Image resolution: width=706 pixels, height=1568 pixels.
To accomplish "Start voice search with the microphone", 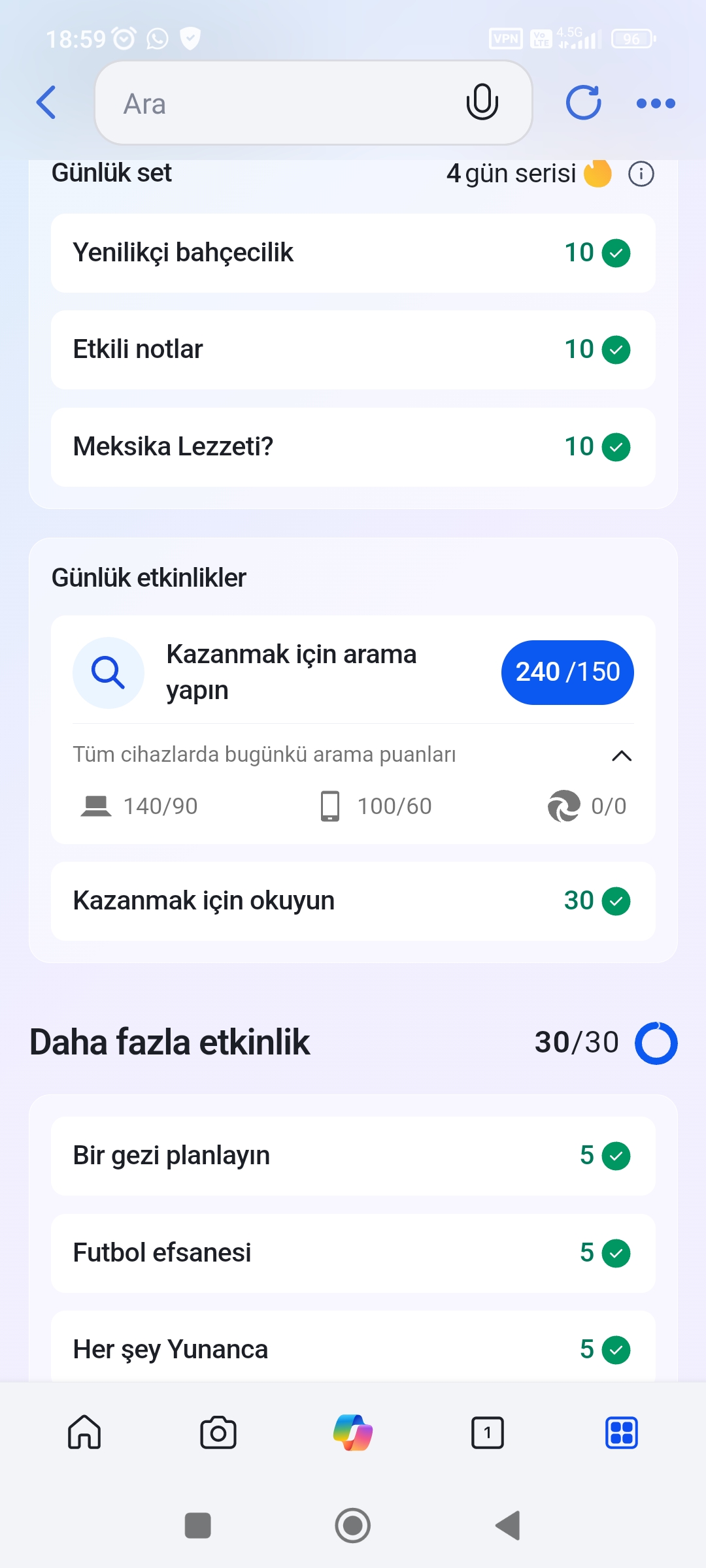I will click(482, 103).
